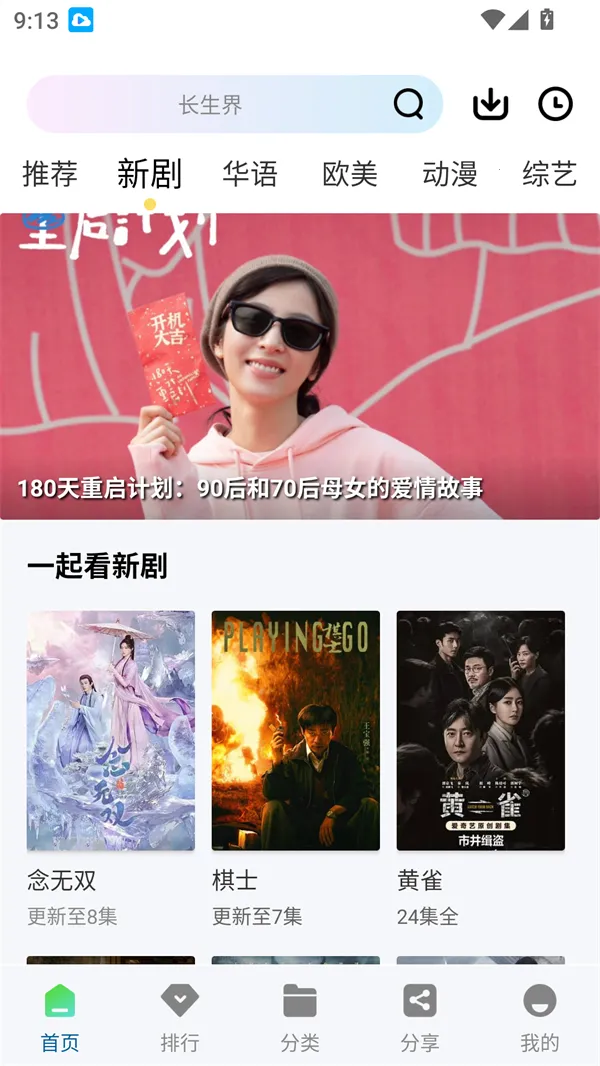Open watch history clock icon
The image size is (600, 1066).
click(555, 104)
